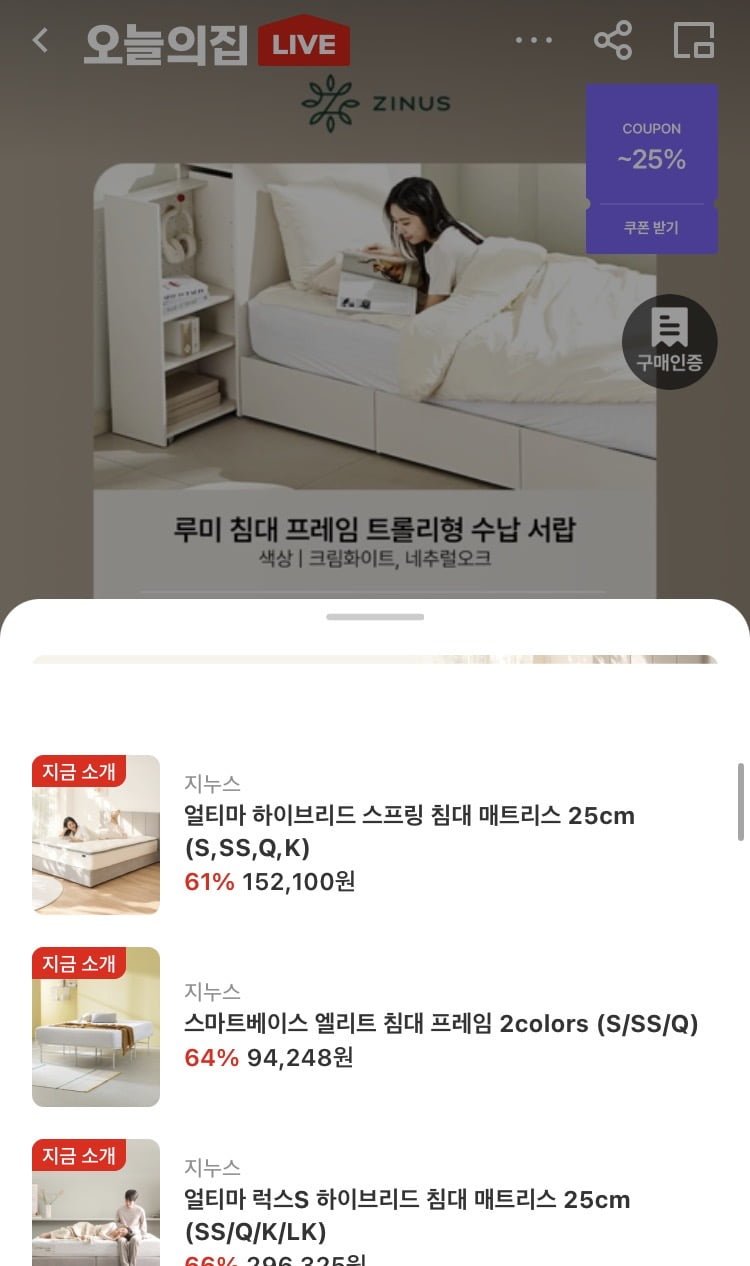Viewport: 750px width, 1266px height.
Task: Tap the product sheet drag handle
Action: point(375,617)
